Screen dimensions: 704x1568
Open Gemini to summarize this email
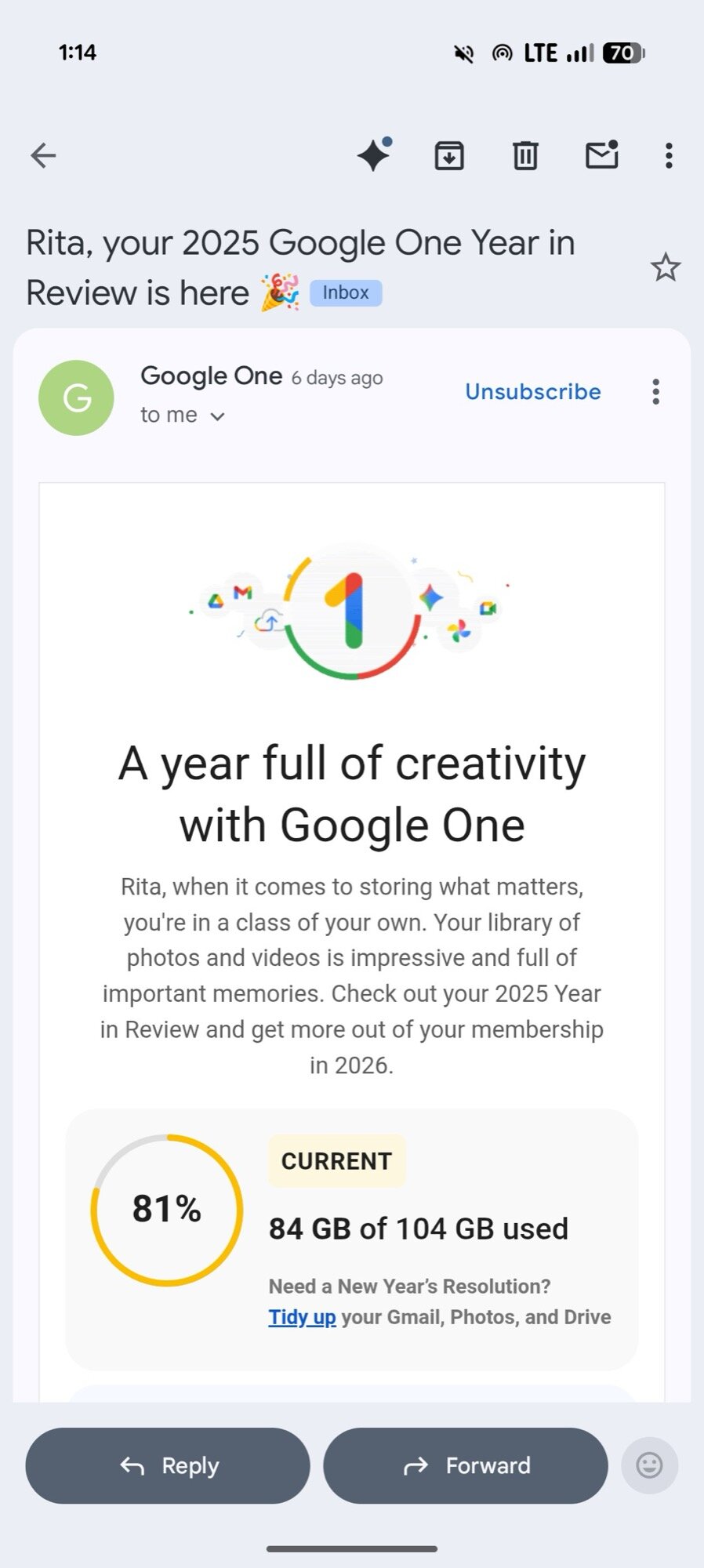[373, 155]
